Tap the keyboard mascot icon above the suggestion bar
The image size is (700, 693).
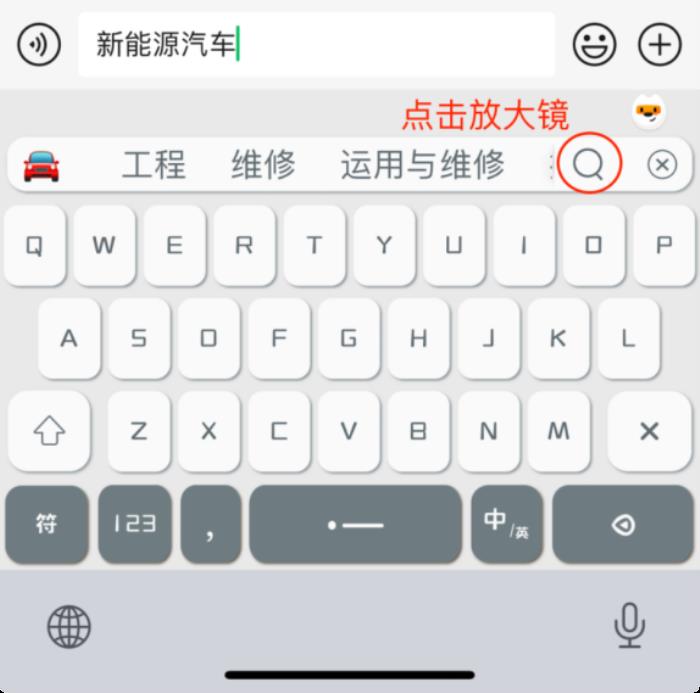point(650,113)
